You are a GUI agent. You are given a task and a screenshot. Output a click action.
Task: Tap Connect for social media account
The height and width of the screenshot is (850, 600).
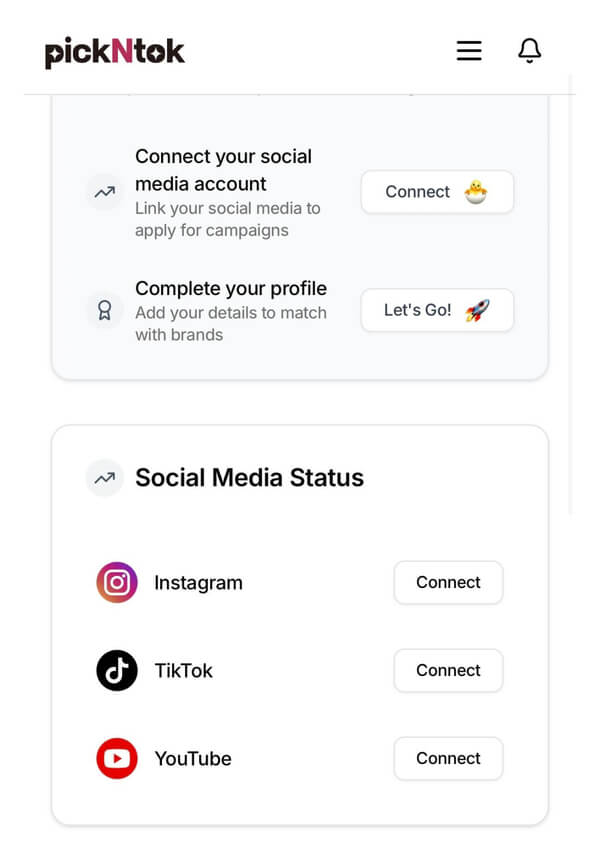point(437,192)
